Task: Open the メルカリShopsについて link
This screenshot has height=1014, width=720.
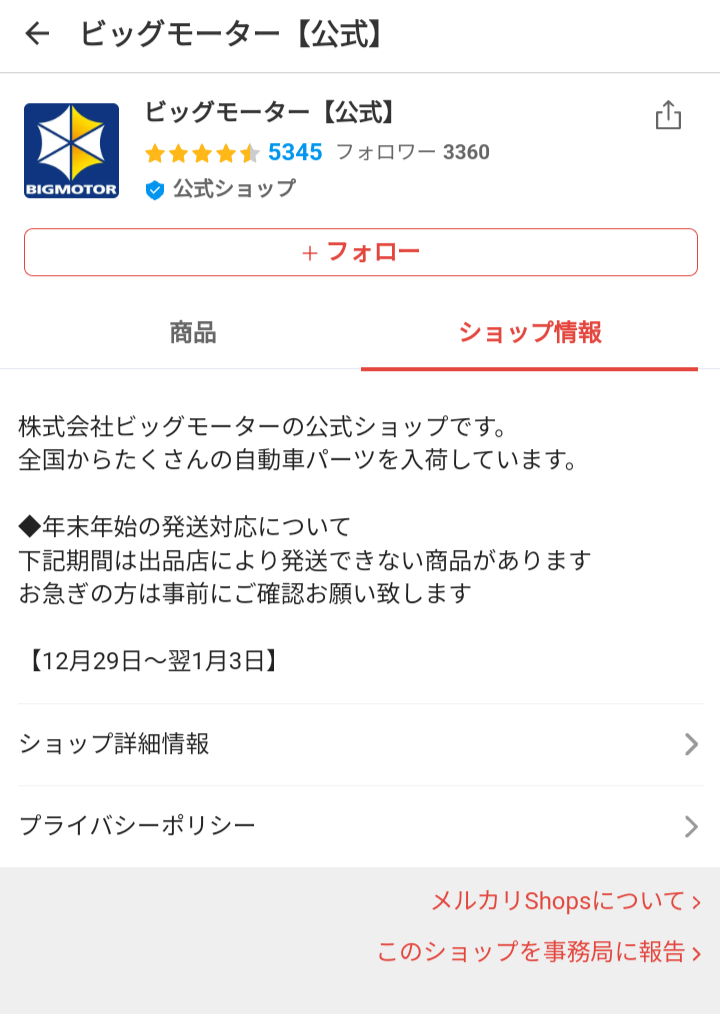Action: (566, 901)
